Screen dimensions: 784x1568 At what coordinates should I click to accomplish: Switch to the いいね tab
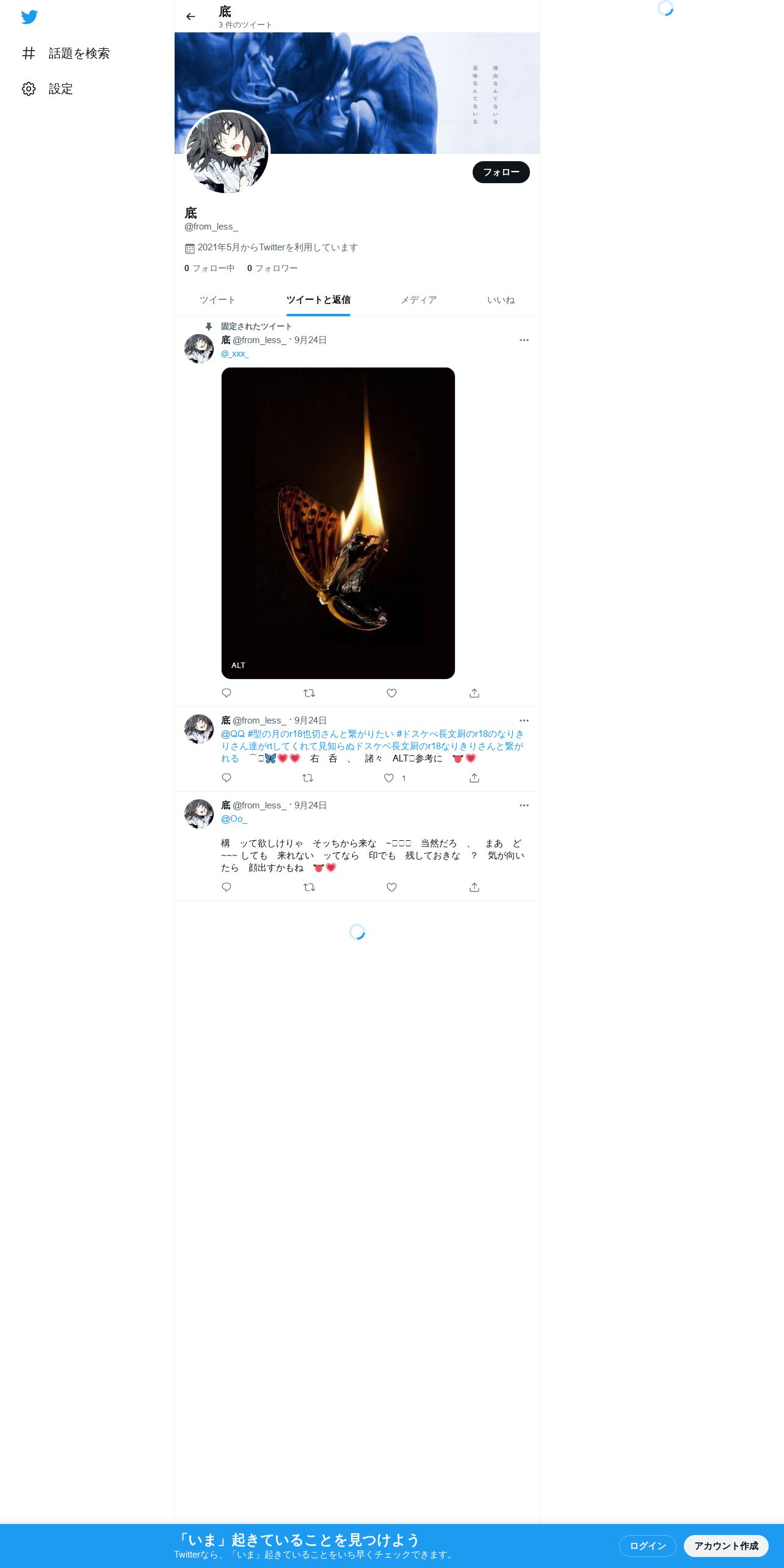(x=501, y=300)
